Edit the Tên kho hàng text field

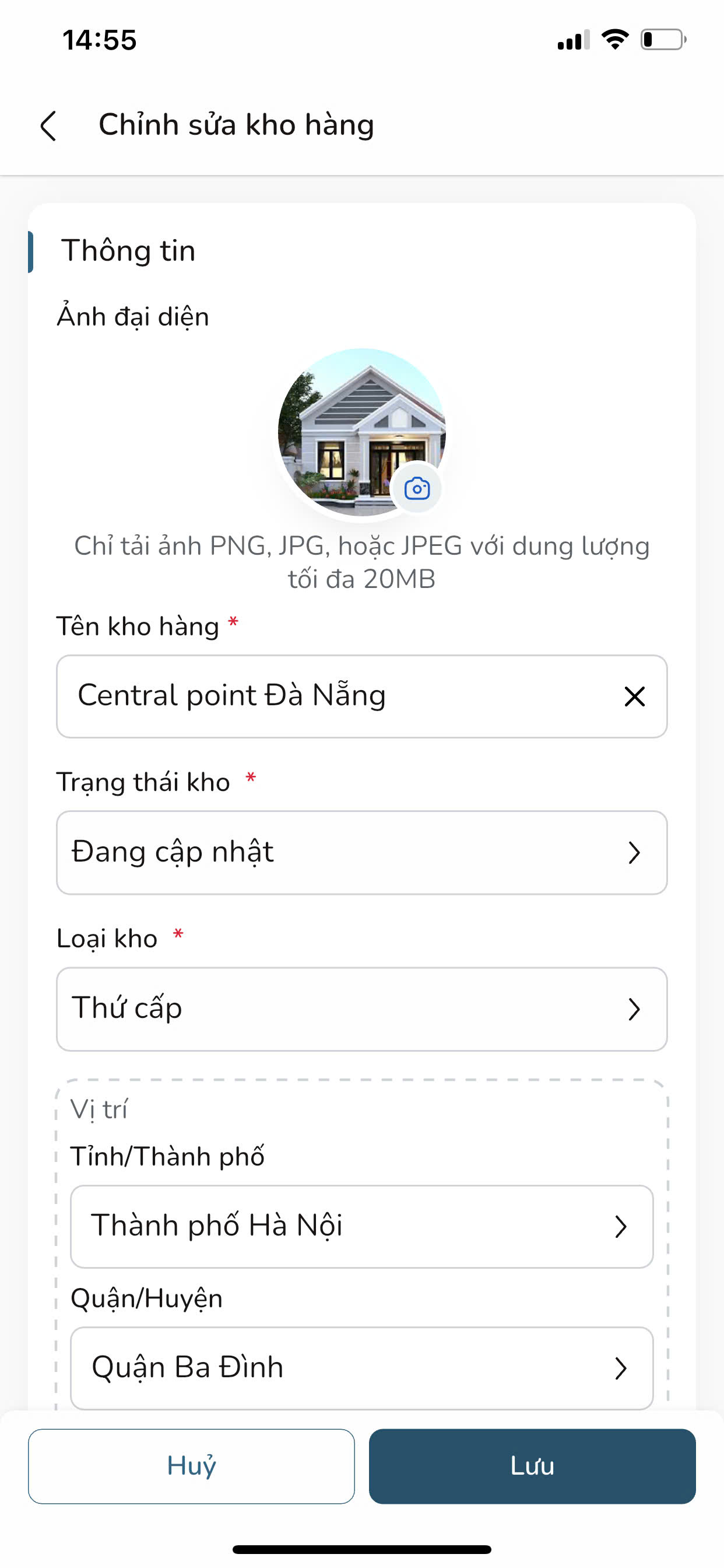pyautogui.click(x=340, y=696)
